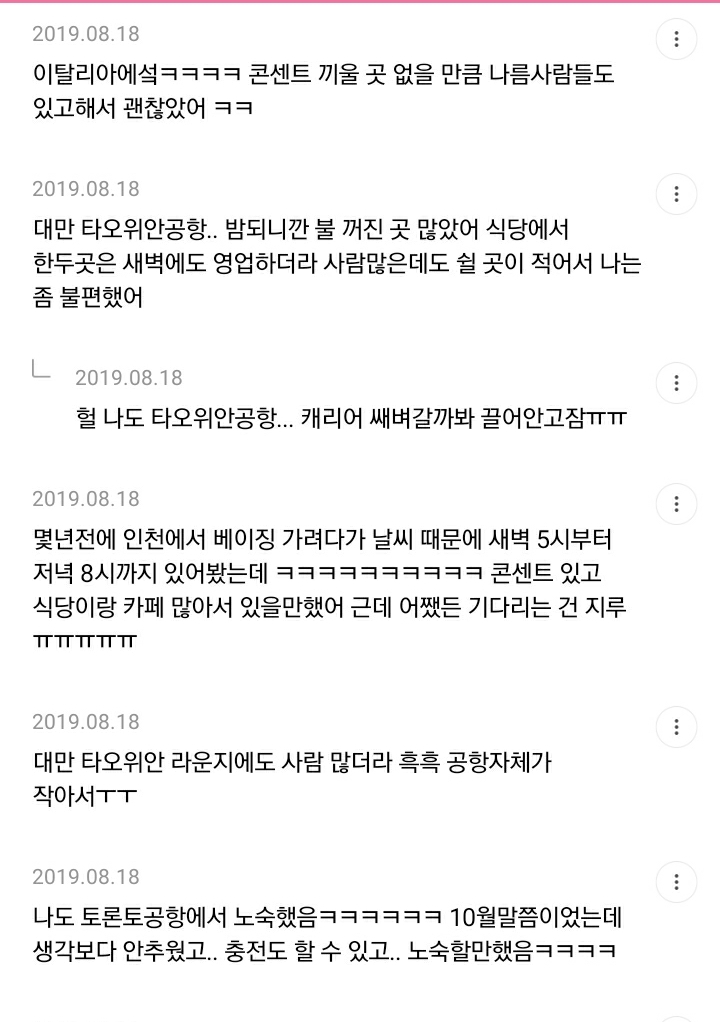Open options for 토론토공항 노숙 comment
Viewport: 720px width, 1022px height.
pyautogui.click(x=677, y=882)
